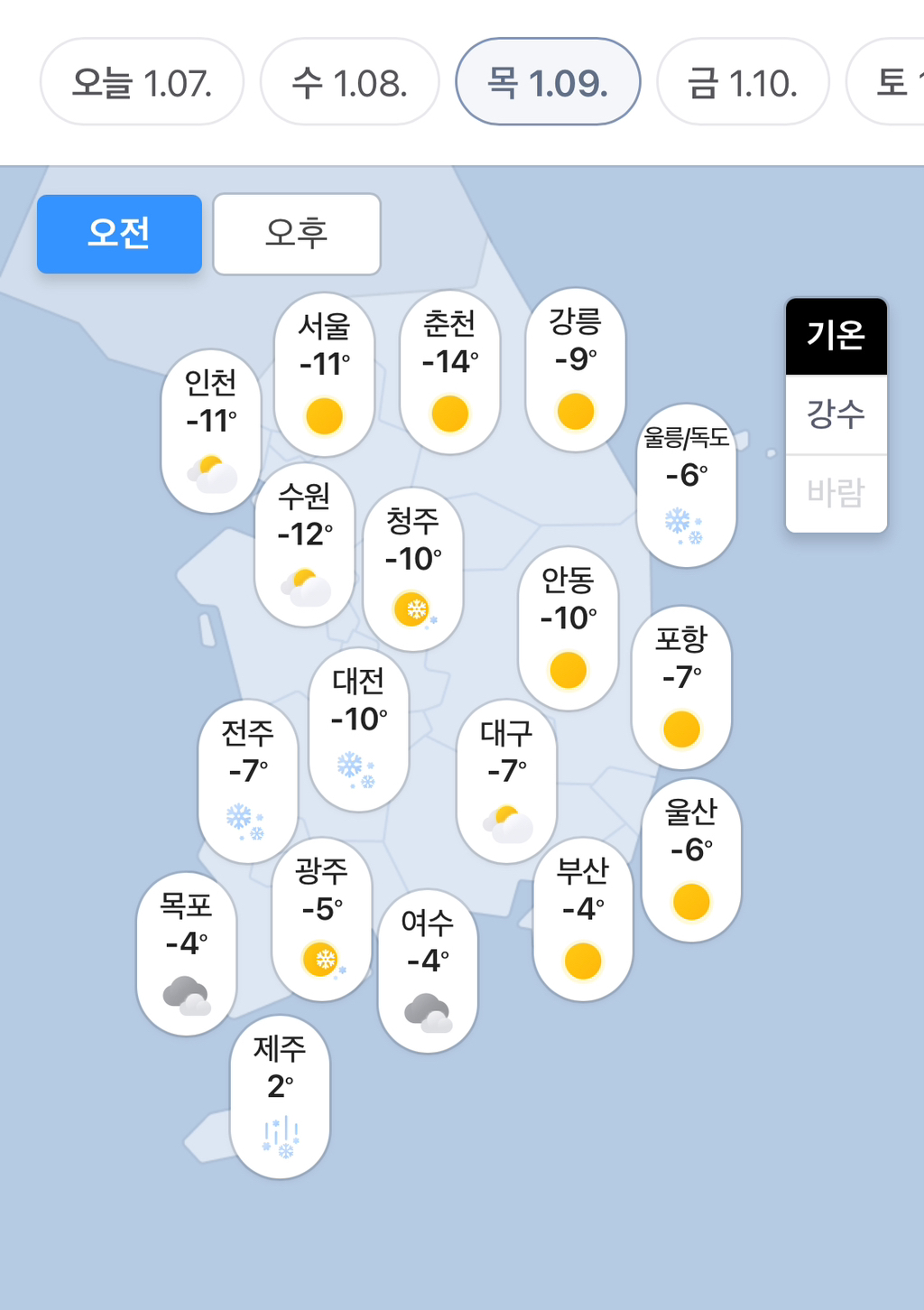Tap the cloudy icon under 목포
The height and width of the screenshot is (1310, 924).
[x=186, y=993]
